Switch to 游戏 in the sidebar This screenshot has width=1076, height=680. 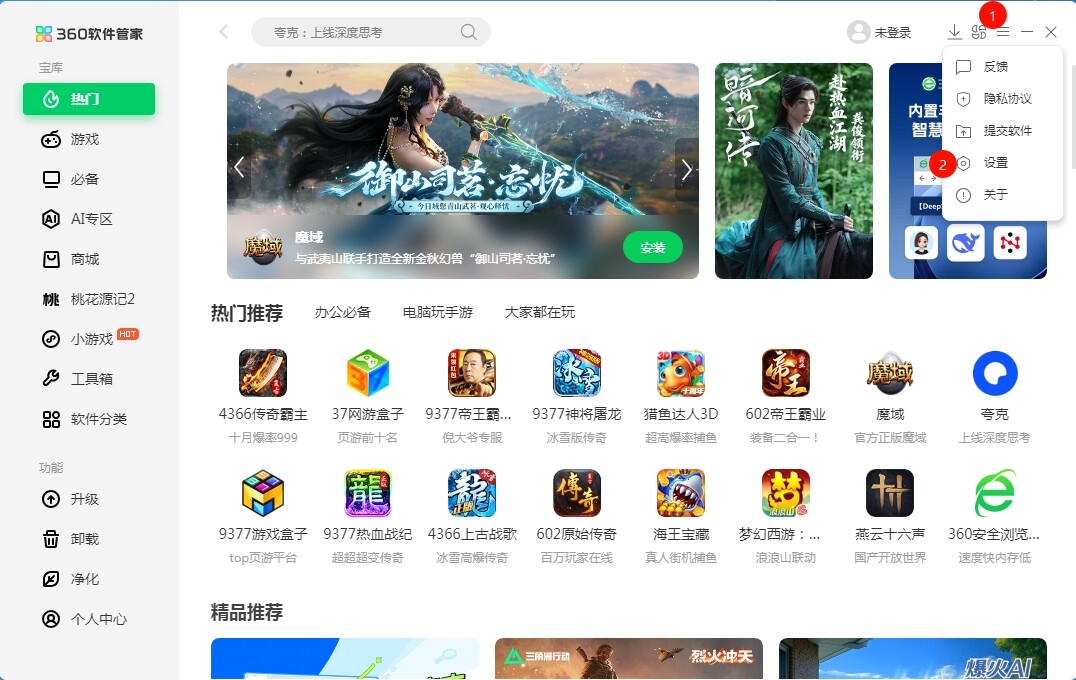(85, 139)
